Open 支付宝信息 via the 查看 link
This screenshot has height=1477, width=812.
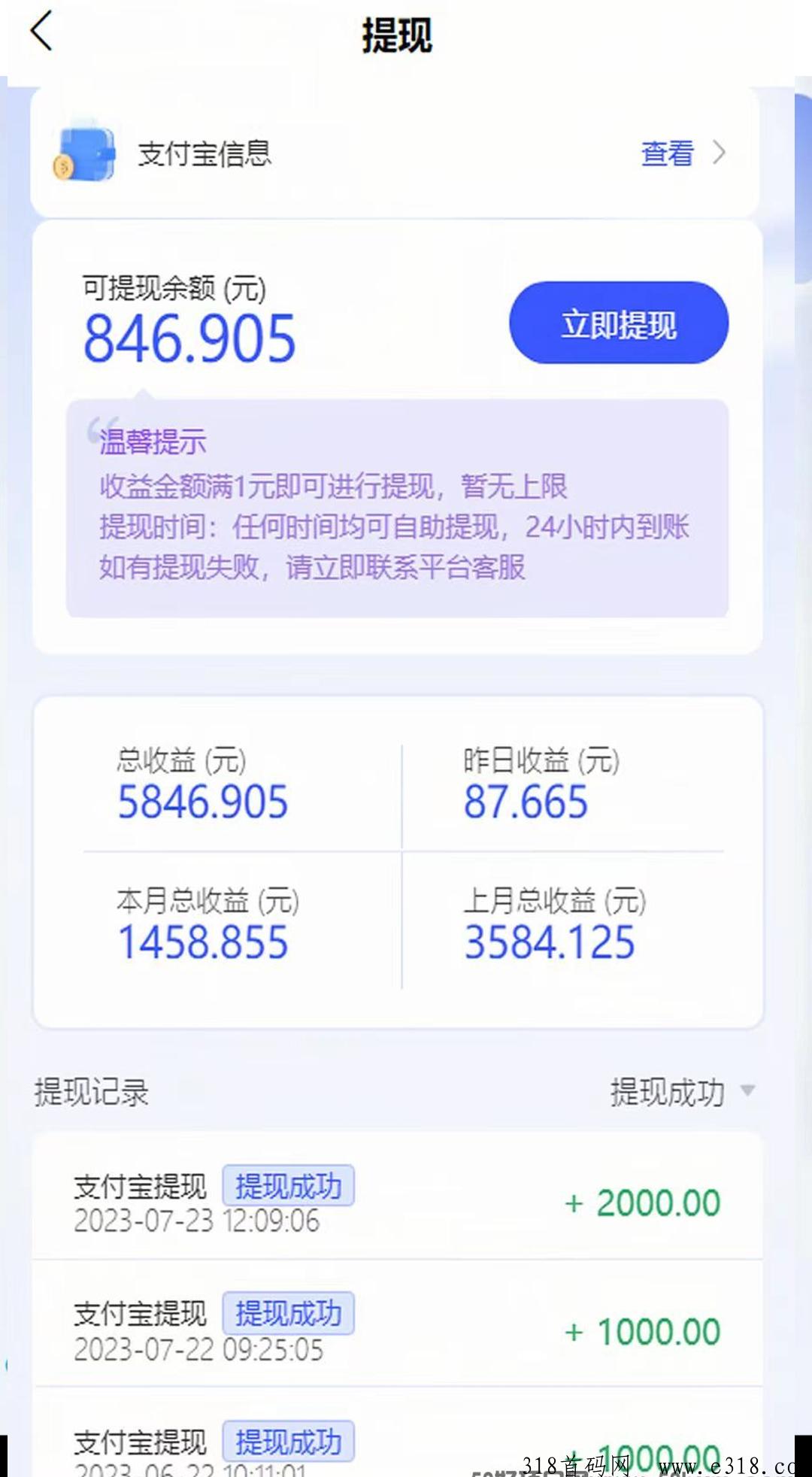[x=683, y=153]
